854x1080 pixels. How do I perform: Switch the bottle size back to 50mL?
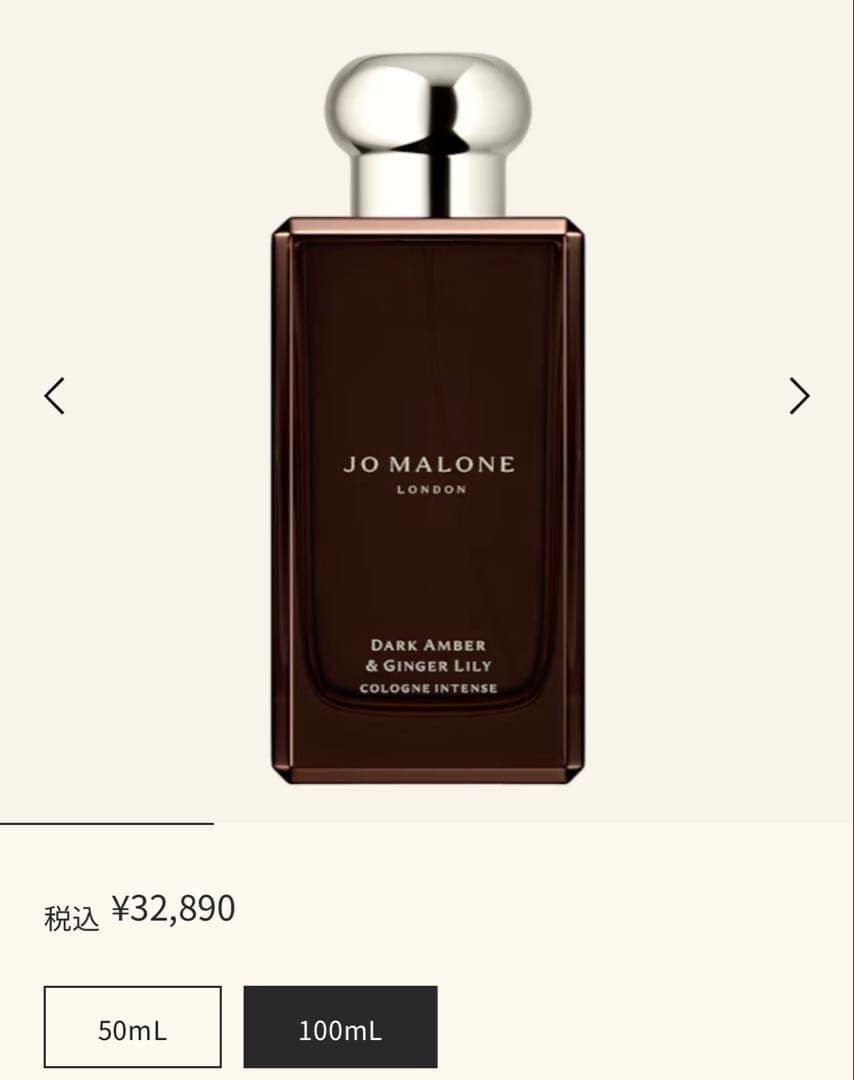tap(131, 1026)
